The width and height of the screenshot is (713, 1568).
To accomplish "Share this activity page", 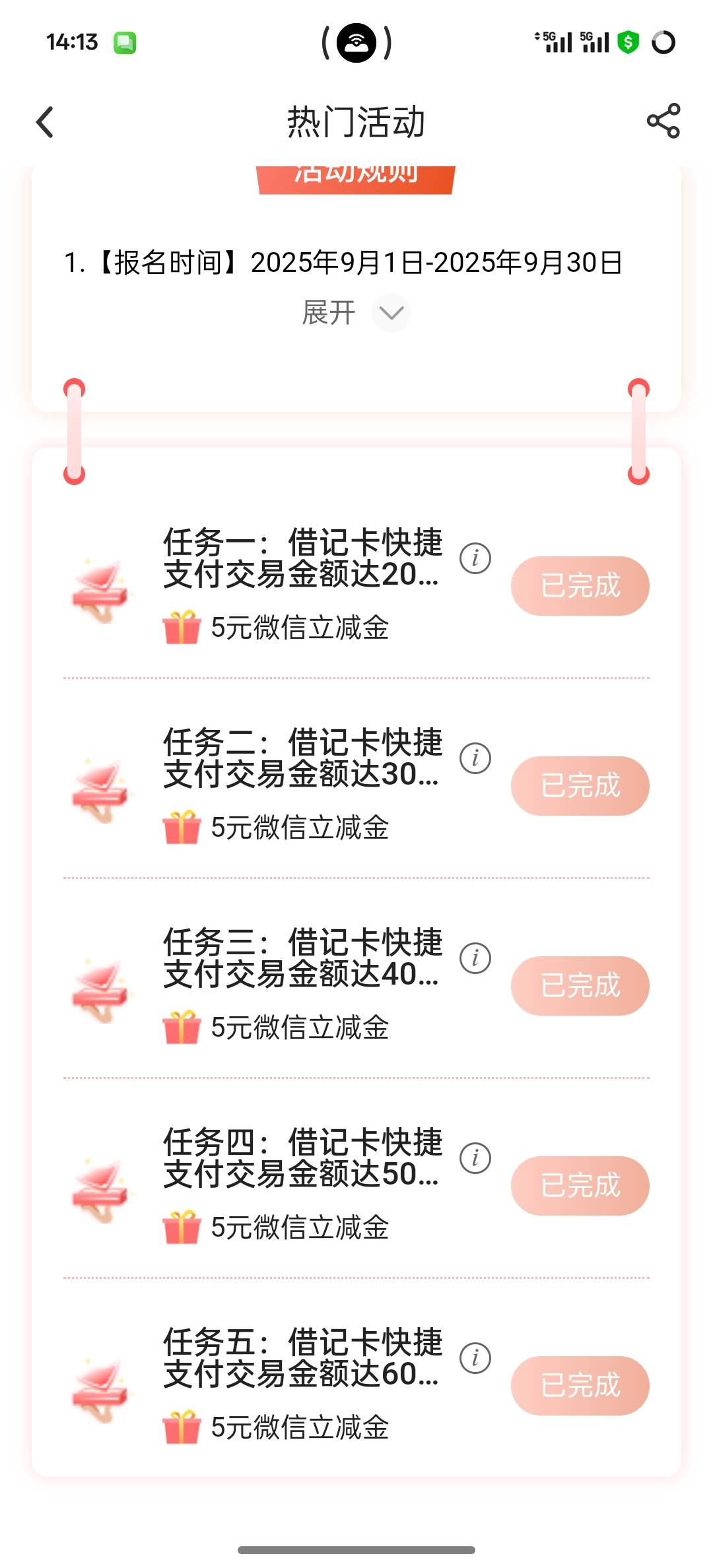I will (663, 121).
